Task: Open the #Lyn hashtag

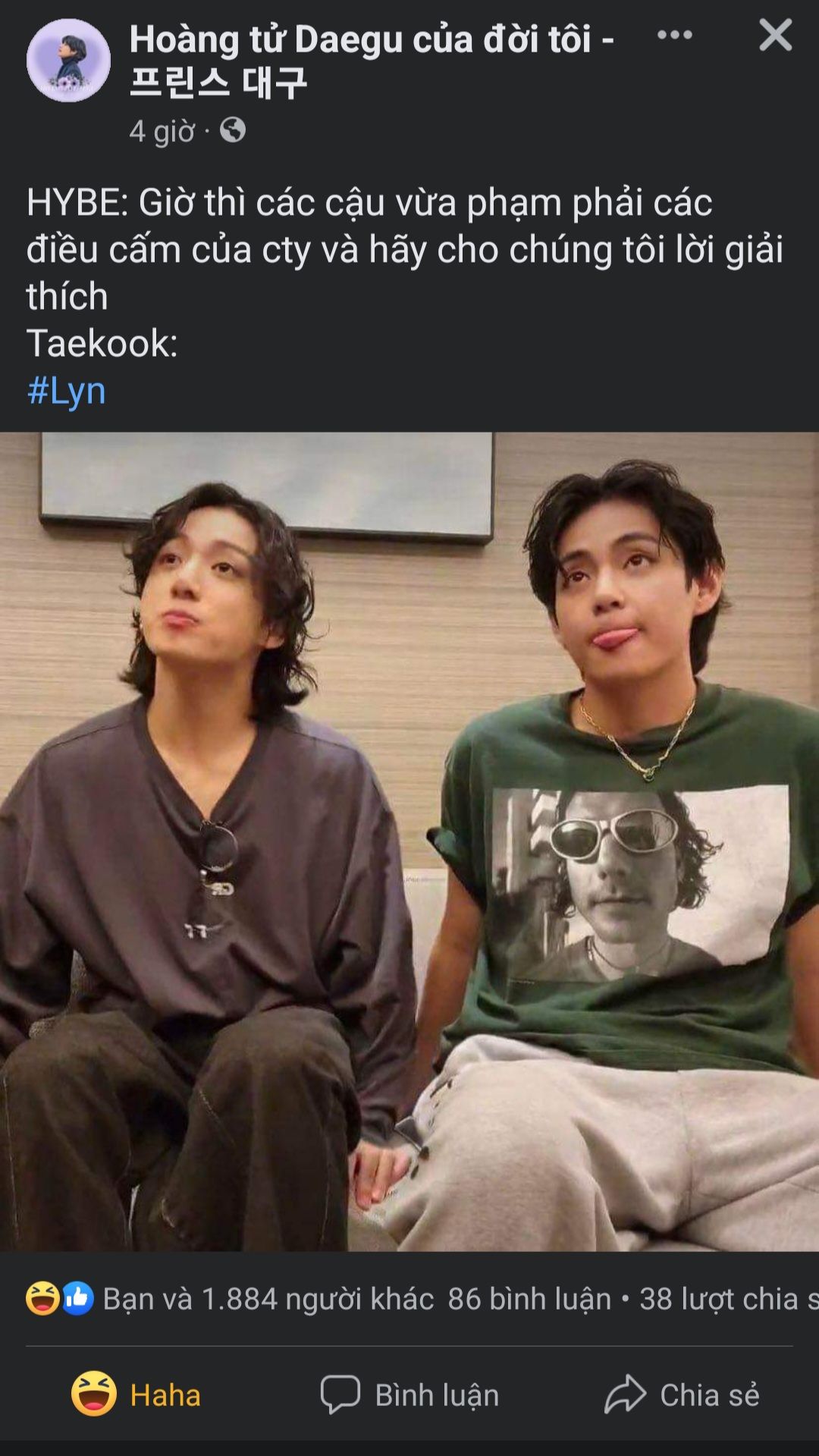Action: [66, 391]
